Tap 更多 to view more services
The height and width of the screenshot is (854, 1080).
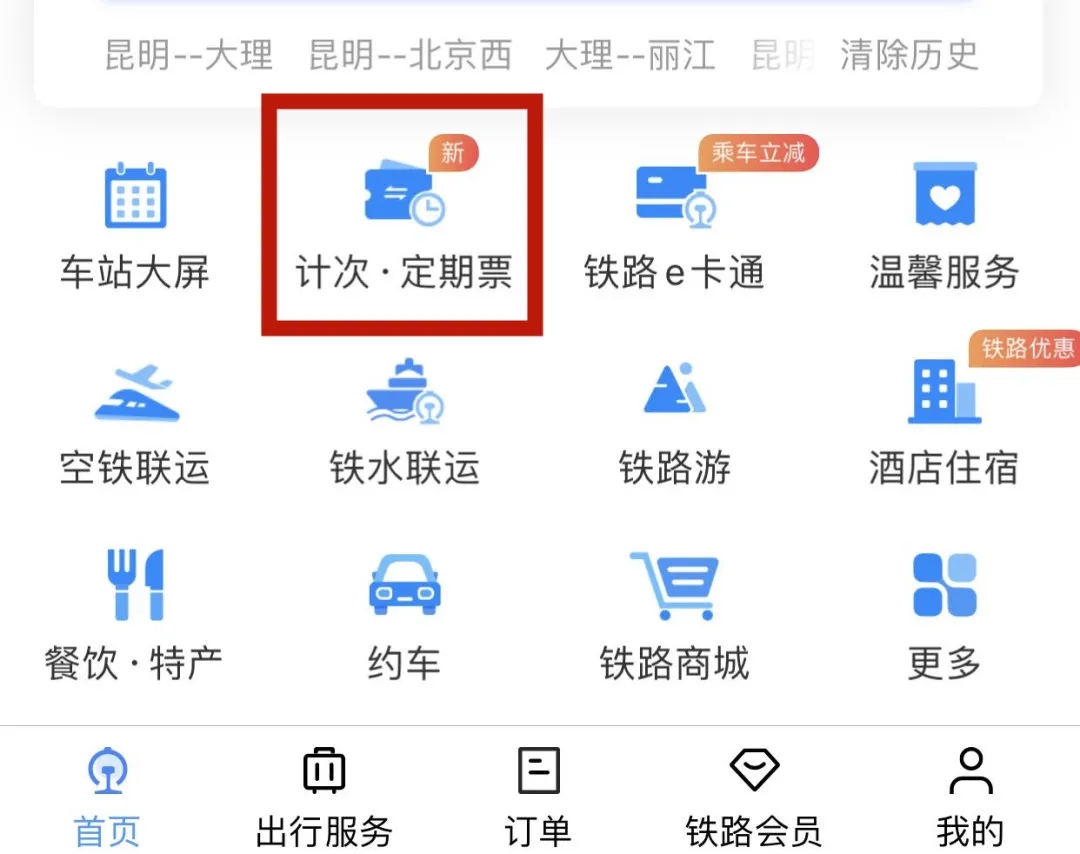pyautogui.click(x=944, y=617)
